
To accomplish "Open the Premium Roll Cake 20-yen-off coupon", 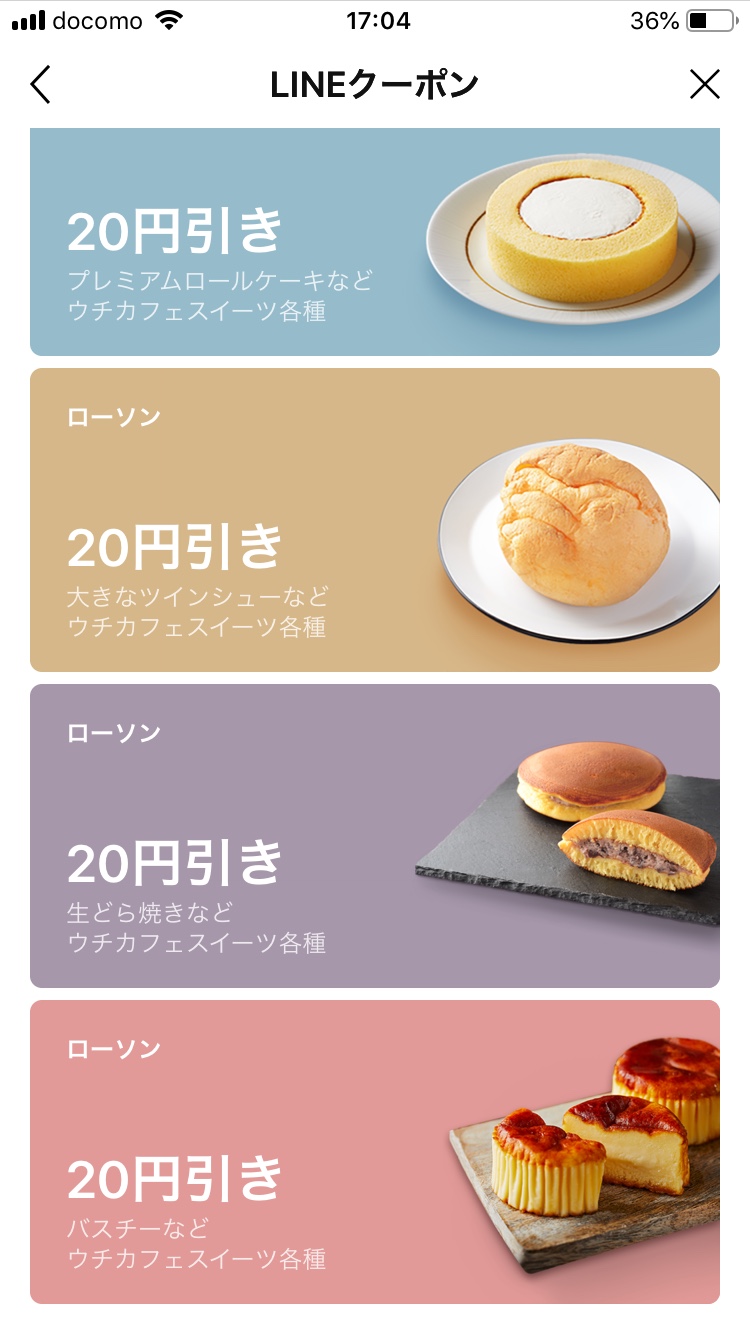I will 375,242.
